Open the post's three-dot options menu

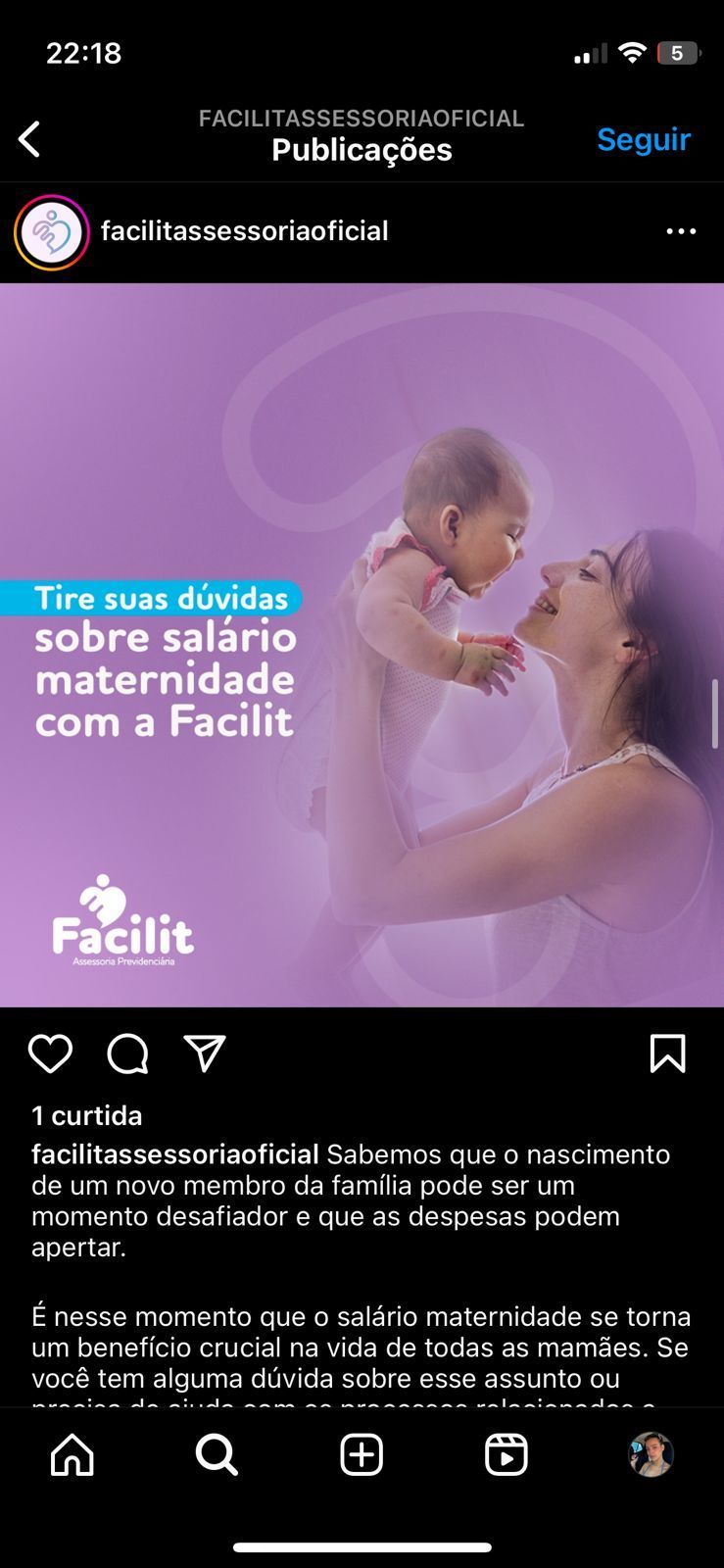[681, 232]
